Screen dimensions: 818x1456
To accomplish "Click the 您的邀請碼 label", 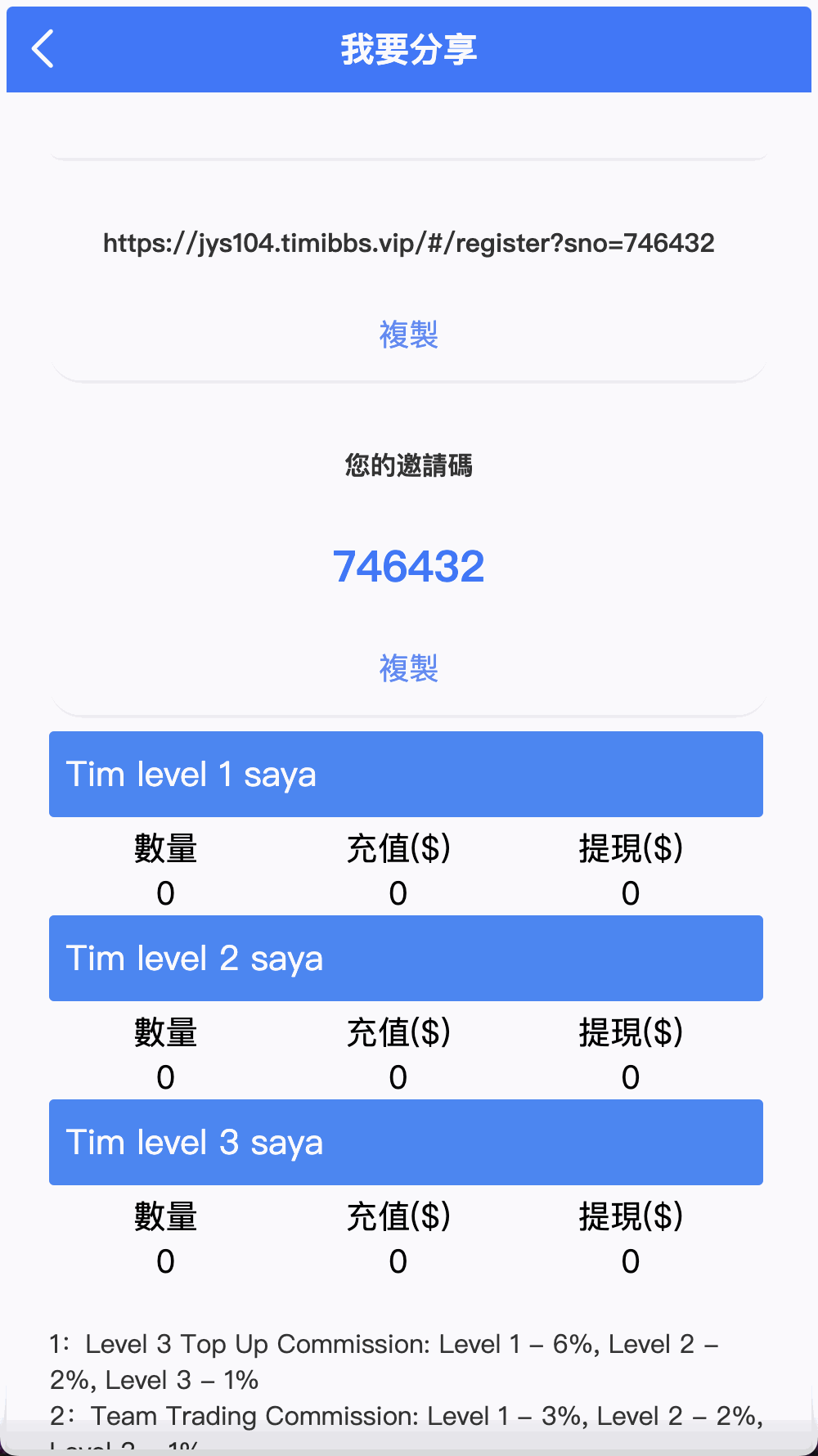I will (408, 465).
